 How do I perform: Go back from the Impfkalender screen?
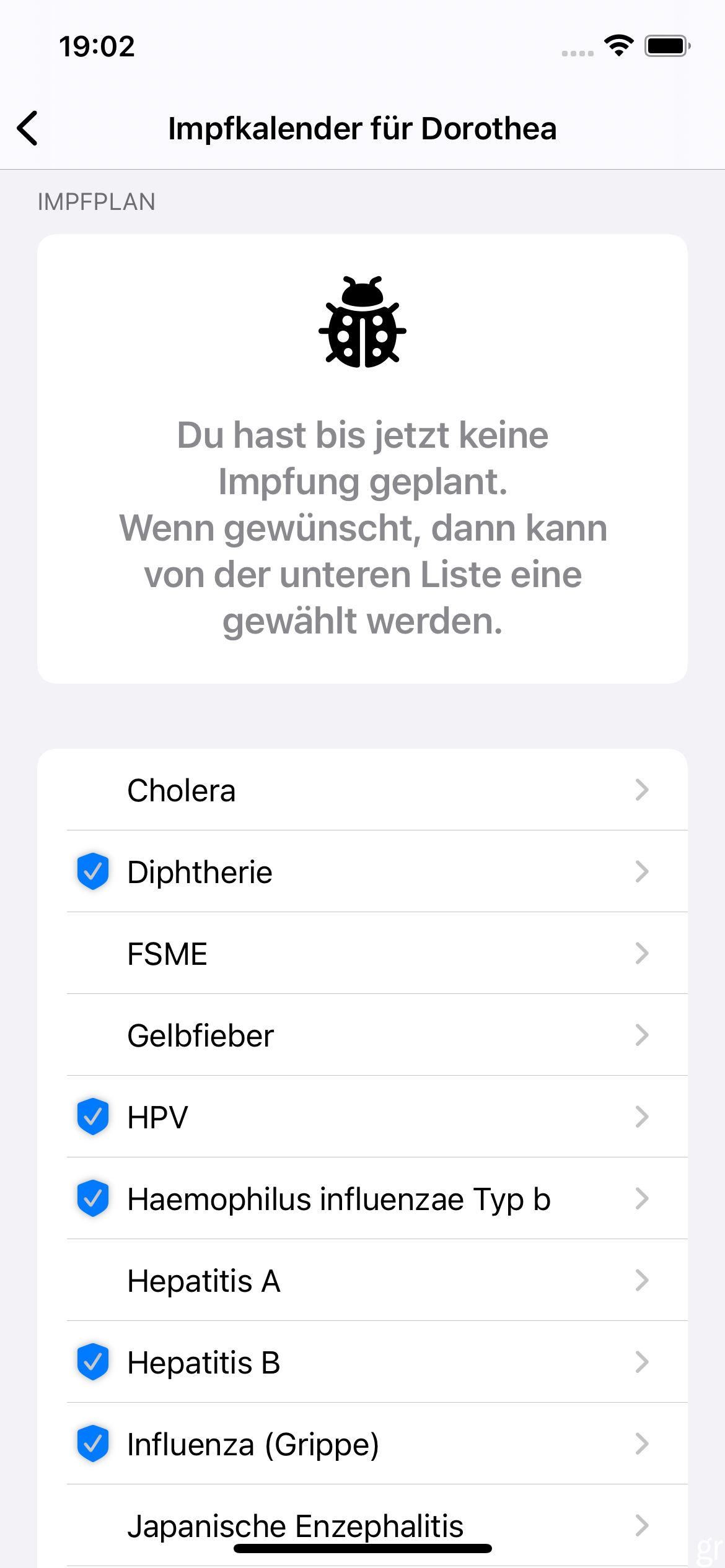(x=28, y=128)
